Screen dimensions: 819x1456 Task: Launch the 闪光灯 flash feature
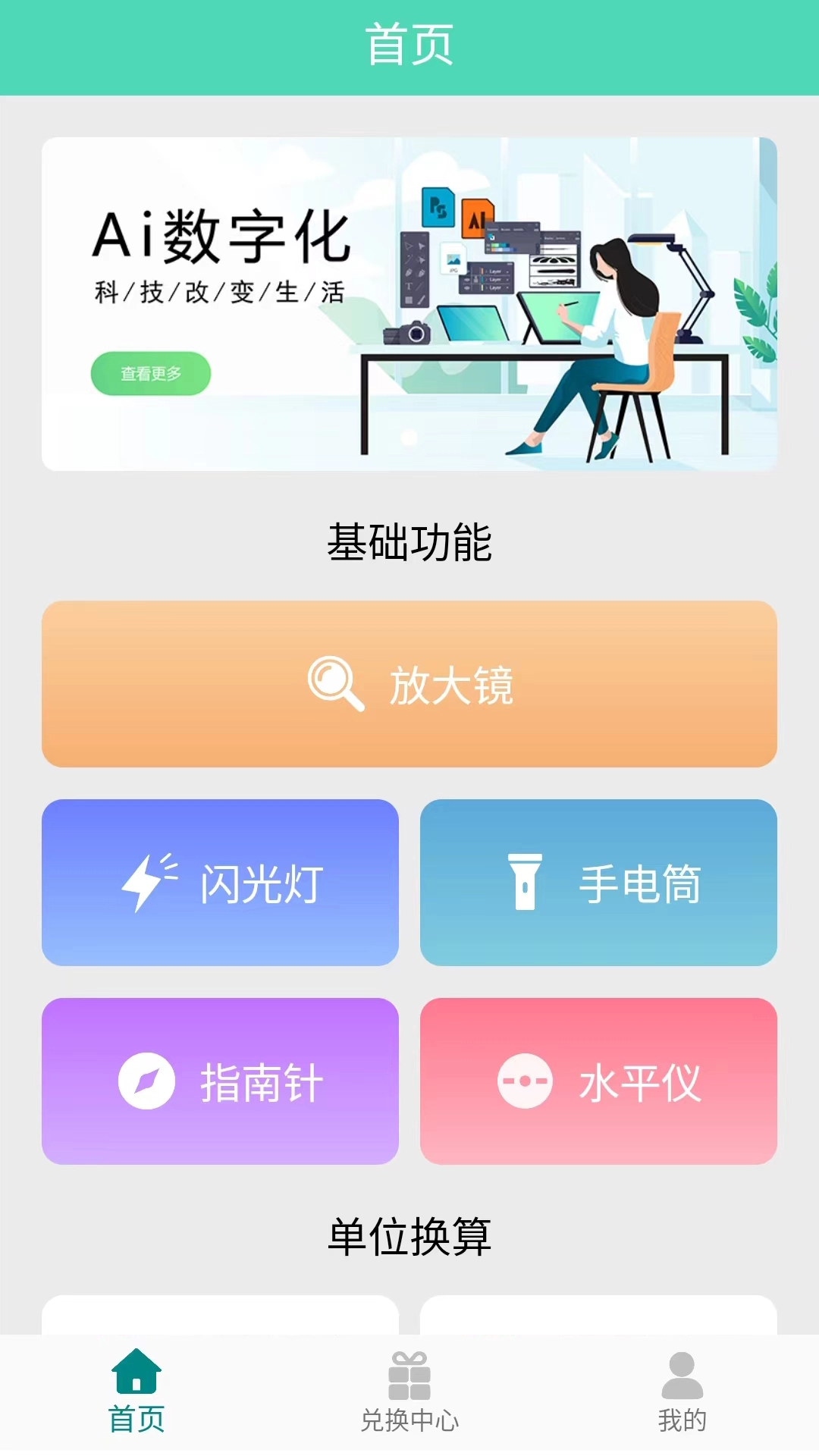220,883
